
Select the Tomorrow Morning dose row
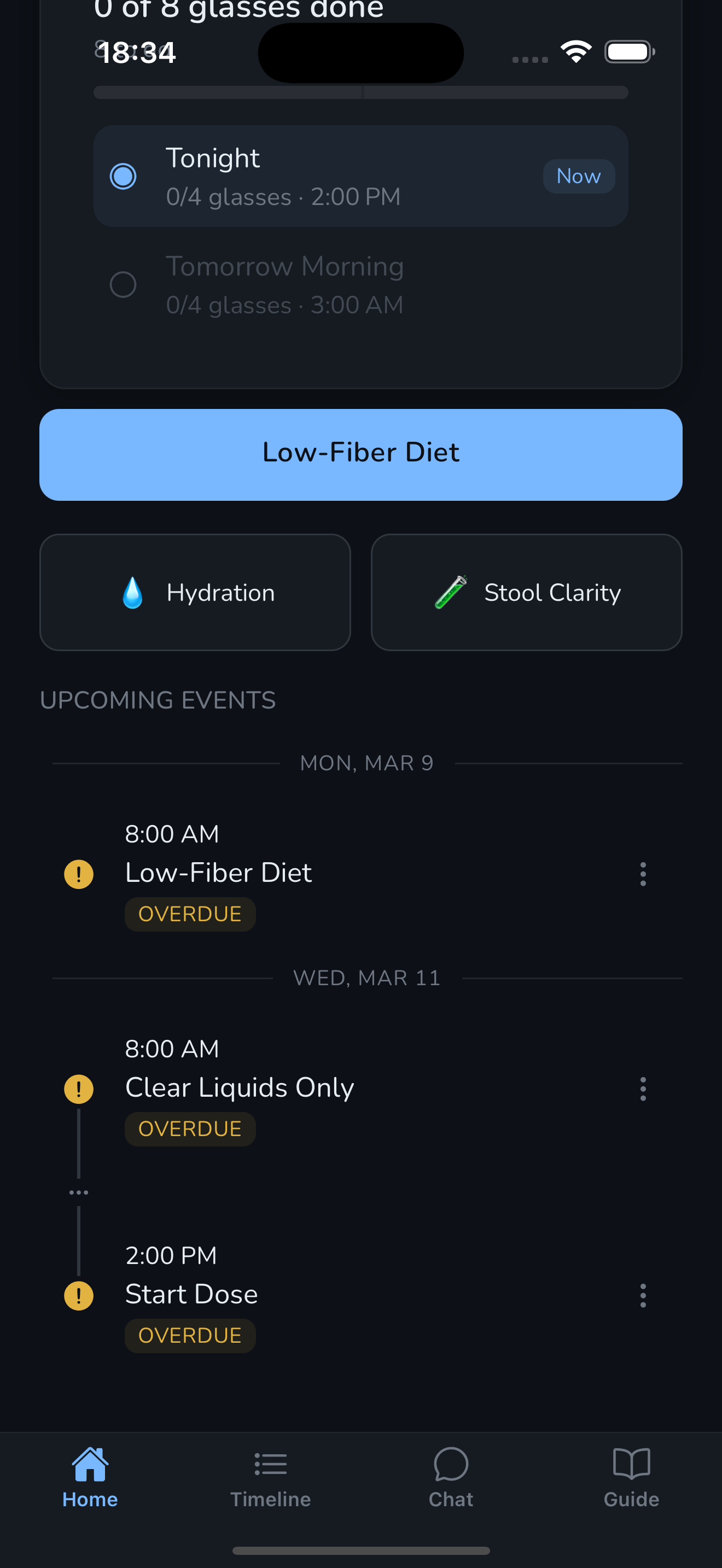pos(360,285)
